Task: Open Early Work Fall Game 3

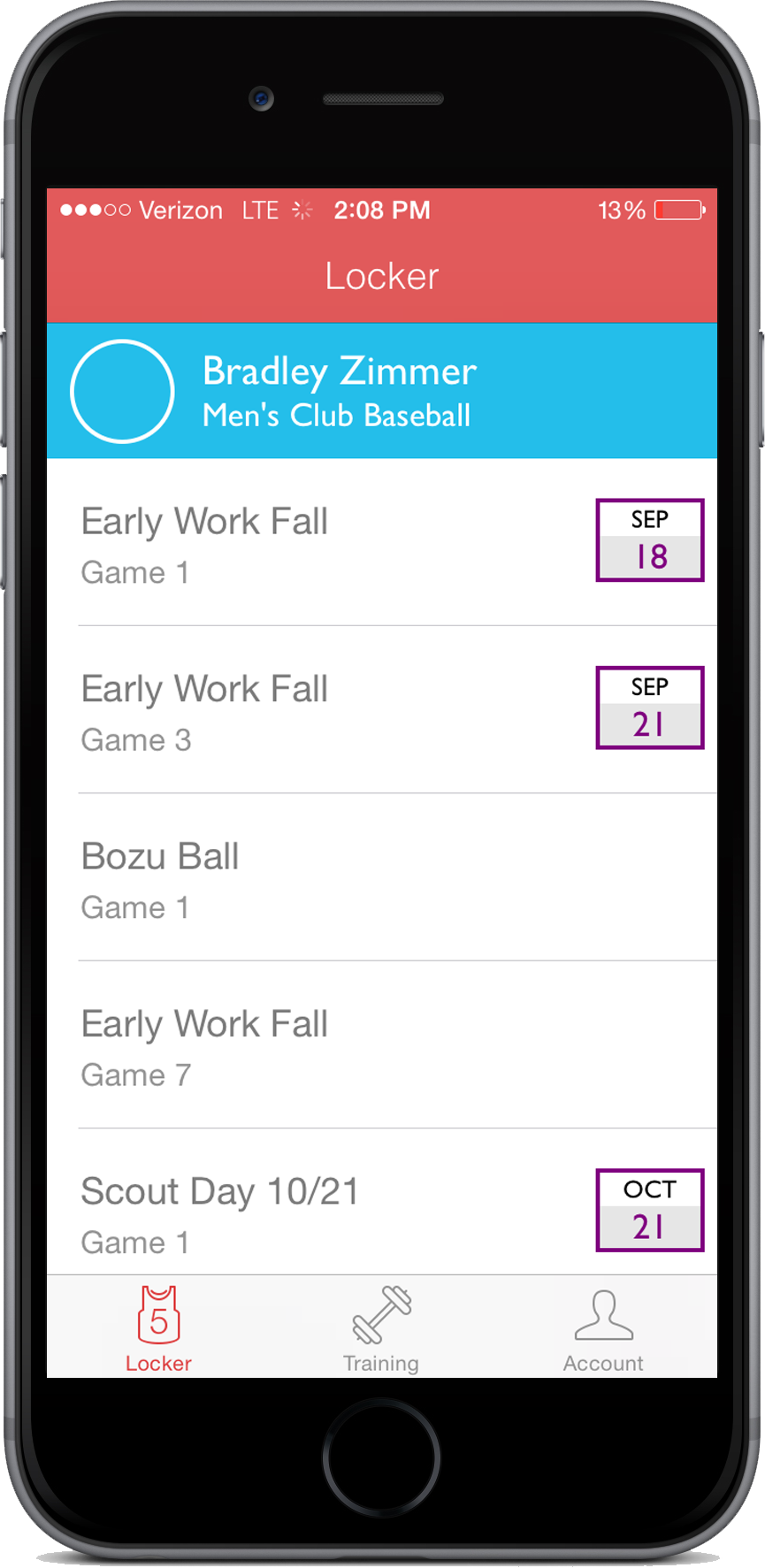Action: pos(336,711)
